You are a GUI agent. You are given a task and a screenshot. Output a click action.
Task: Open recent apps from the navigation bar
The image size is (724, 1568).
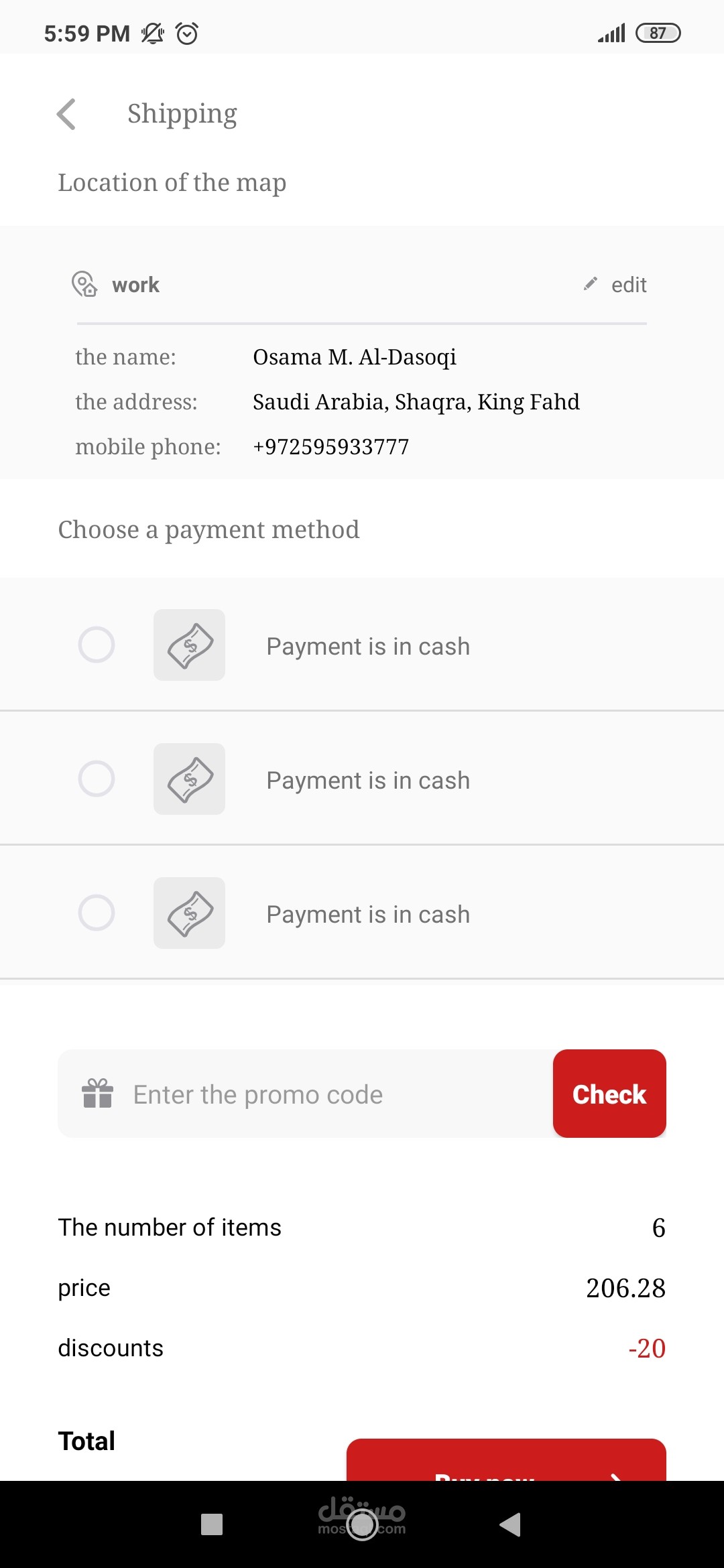coord(212,1524)
